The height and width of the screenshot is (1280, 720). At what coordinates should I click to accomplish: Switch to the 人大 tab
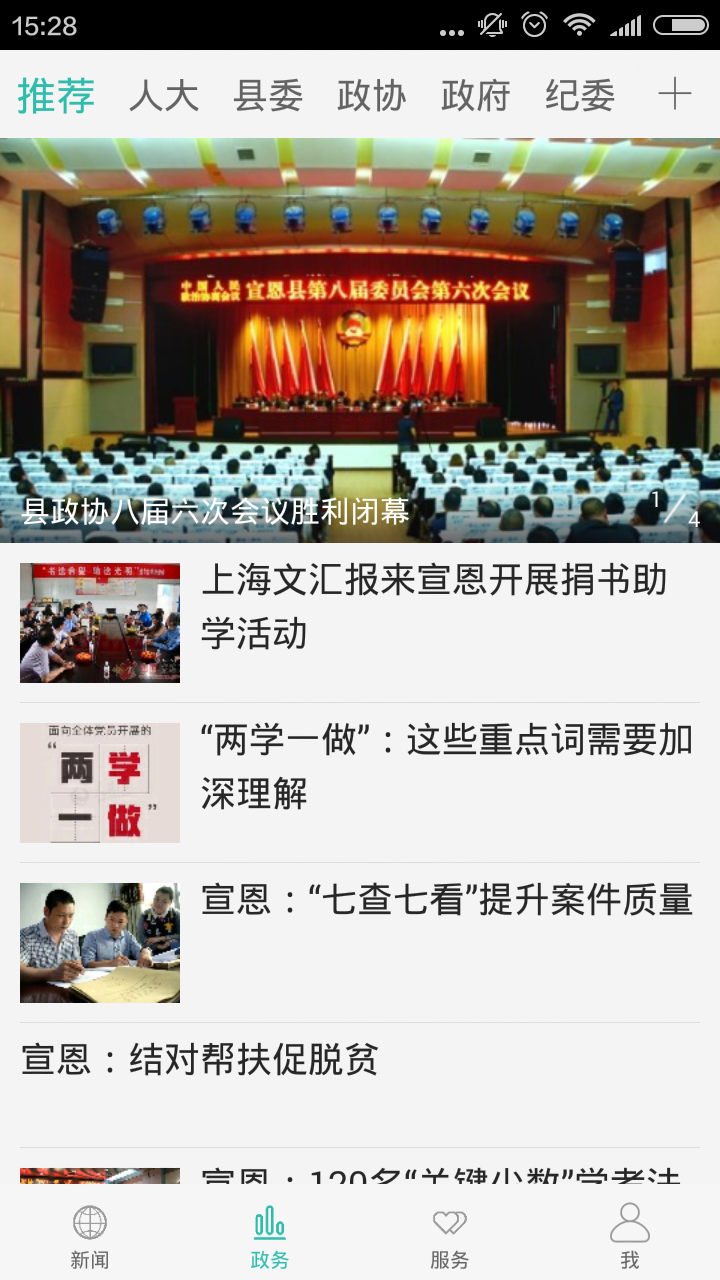coord(163,95)
